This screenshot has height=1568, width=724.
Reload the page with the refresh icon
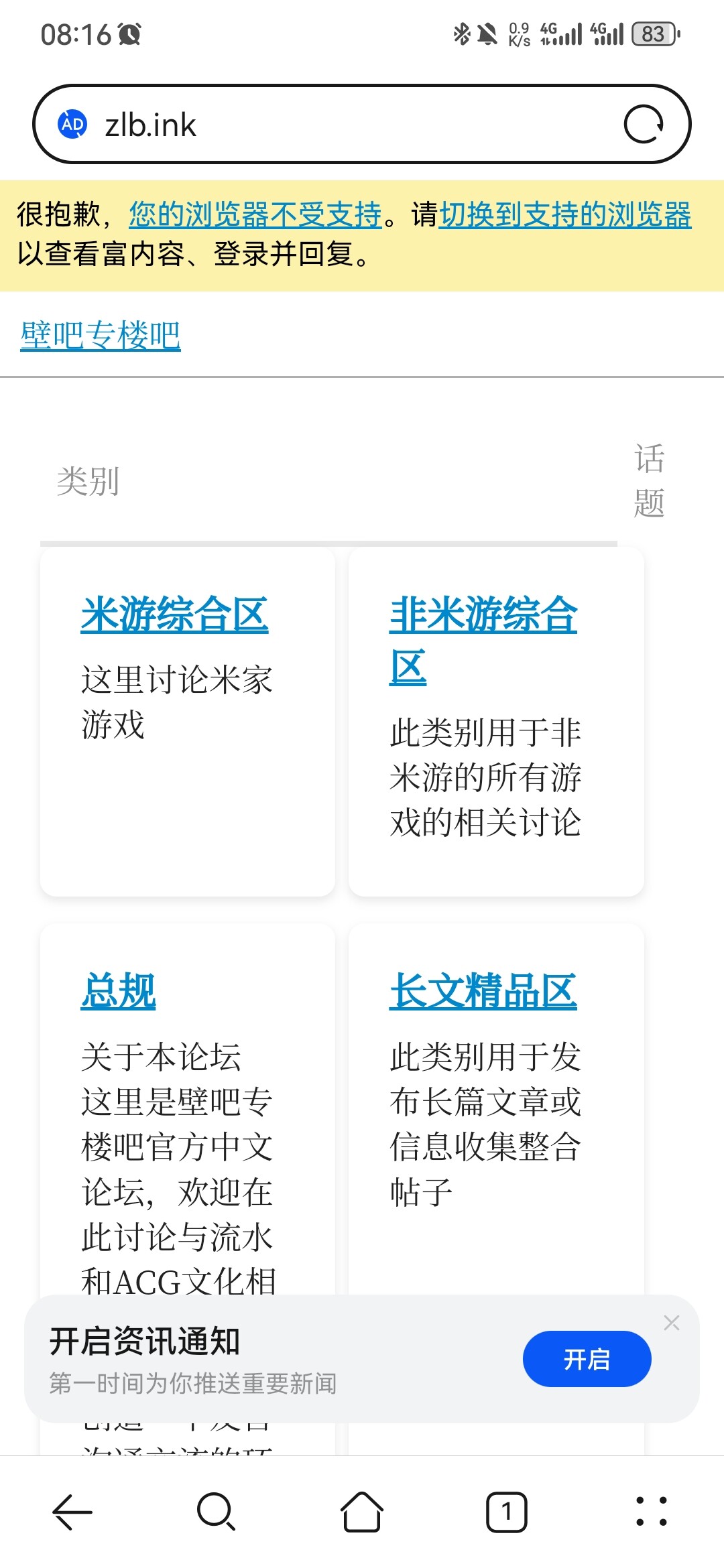644,125
